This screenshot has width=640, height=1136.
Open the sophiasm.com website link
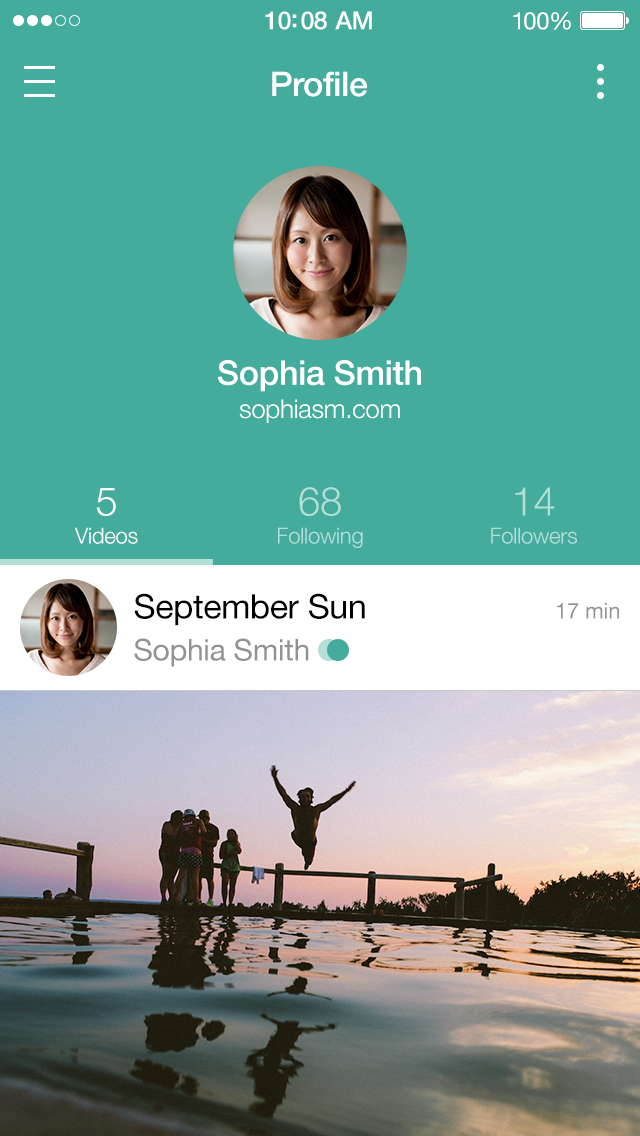(320, 410)
